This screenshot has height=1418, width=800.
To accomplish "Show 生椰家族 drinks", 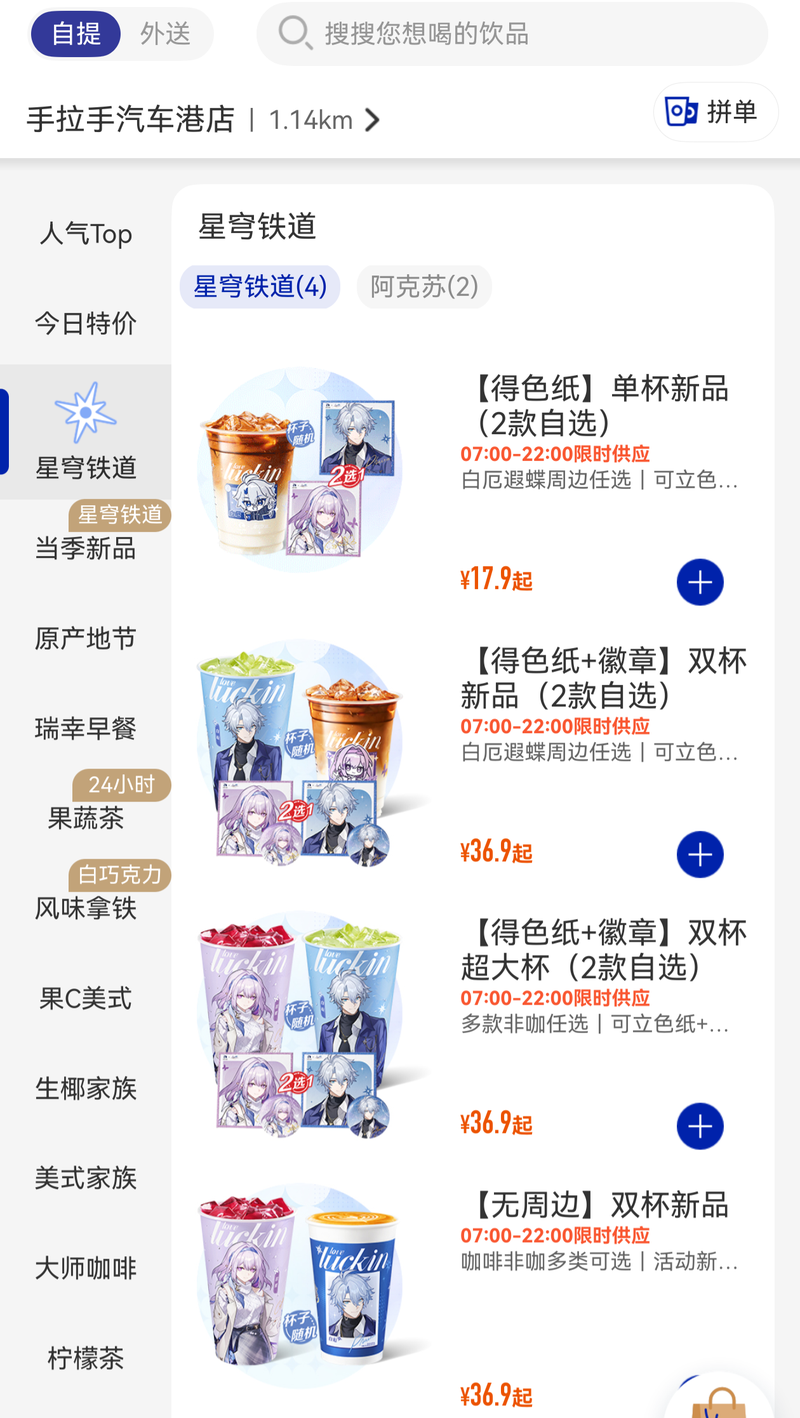I will pyautogui.click(x=86, y=1088).
